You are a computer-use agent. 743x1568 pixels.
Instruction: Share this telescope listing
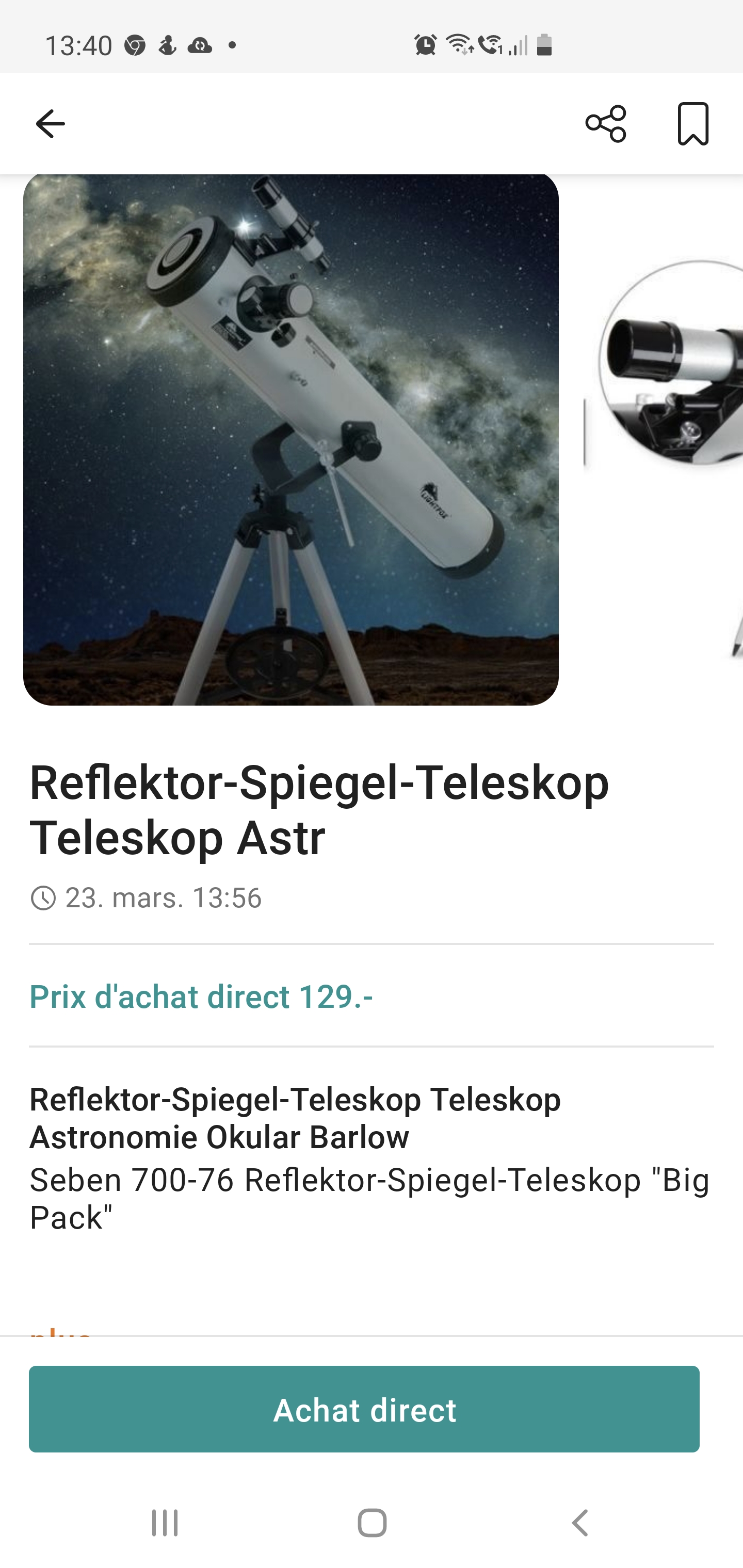(605, 124)
